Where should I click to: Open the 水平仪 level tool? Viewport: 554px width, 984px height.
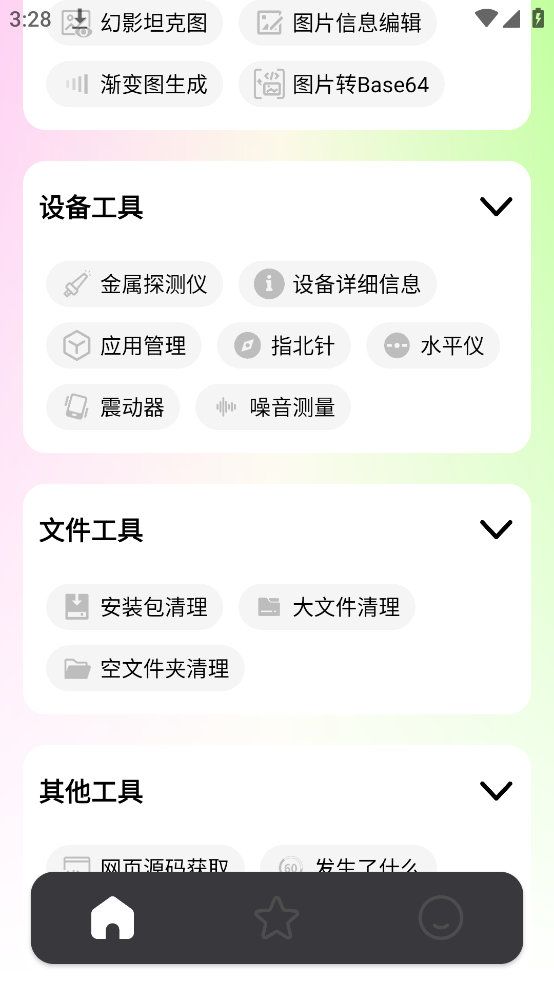pyautogui.click(x=433, y=345)
